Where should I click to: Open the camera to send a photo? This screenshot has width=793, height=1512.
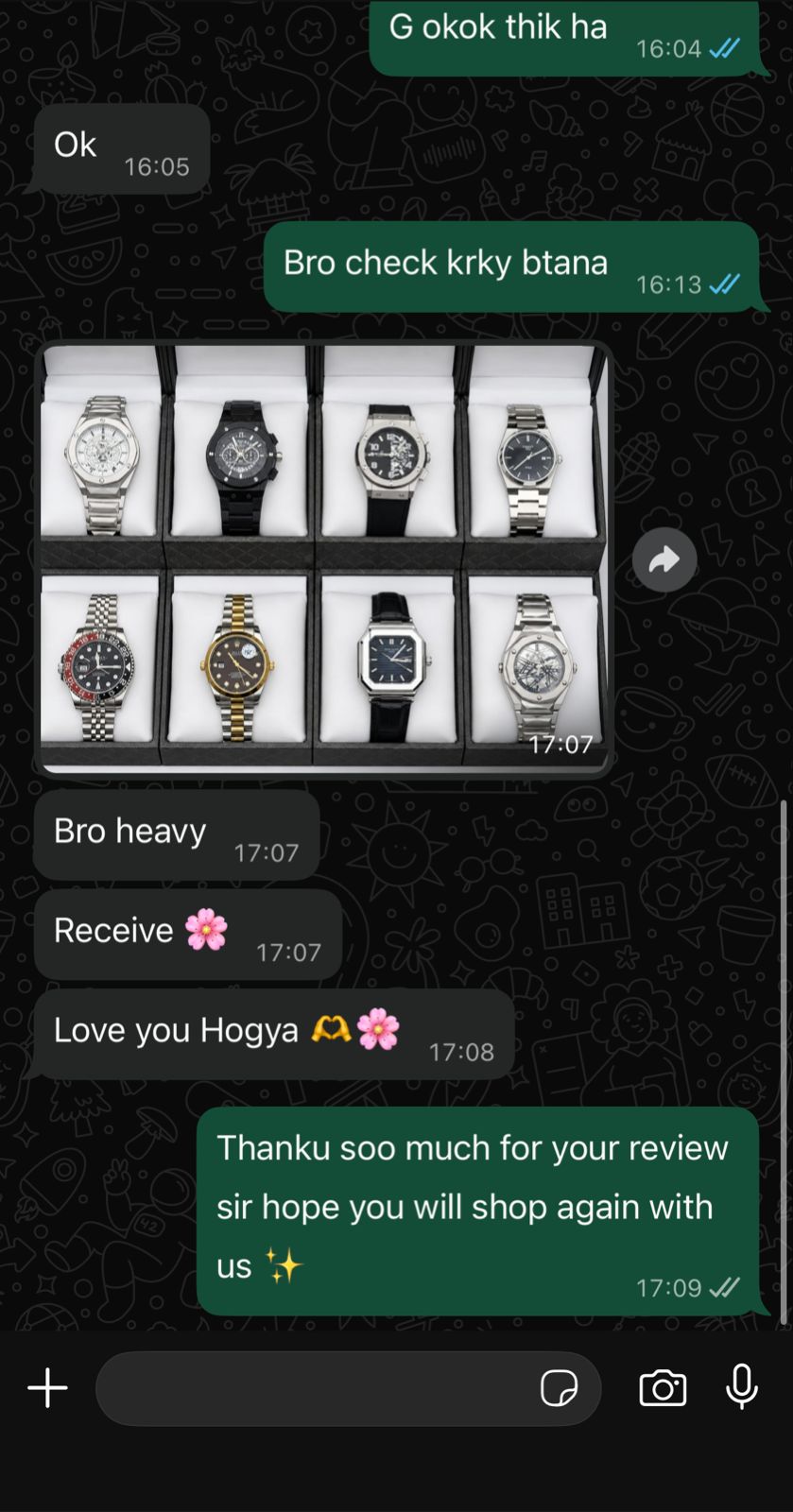click(x=663, y=1388)
